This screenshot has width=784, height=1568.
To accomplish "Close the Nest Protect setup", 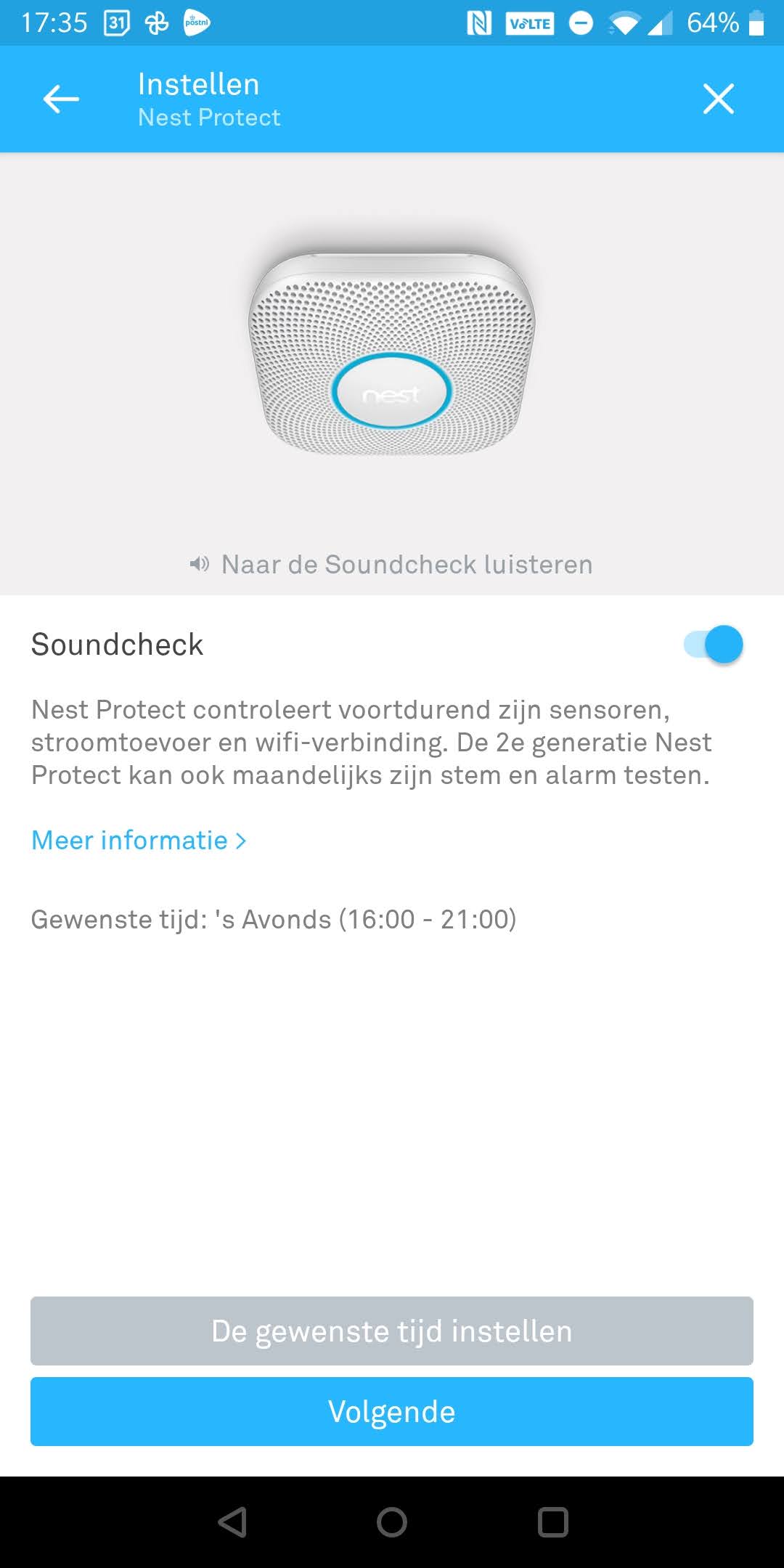I will click(718, 99).
